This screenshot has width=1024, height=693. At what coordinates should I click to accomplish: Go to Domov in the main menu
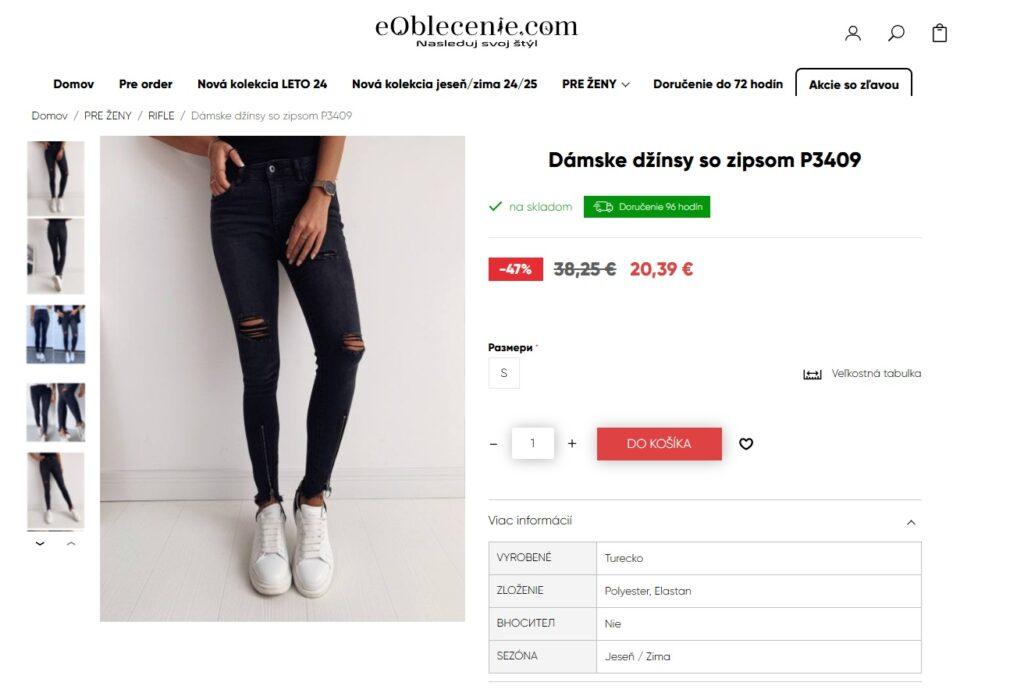click(74, 84)
